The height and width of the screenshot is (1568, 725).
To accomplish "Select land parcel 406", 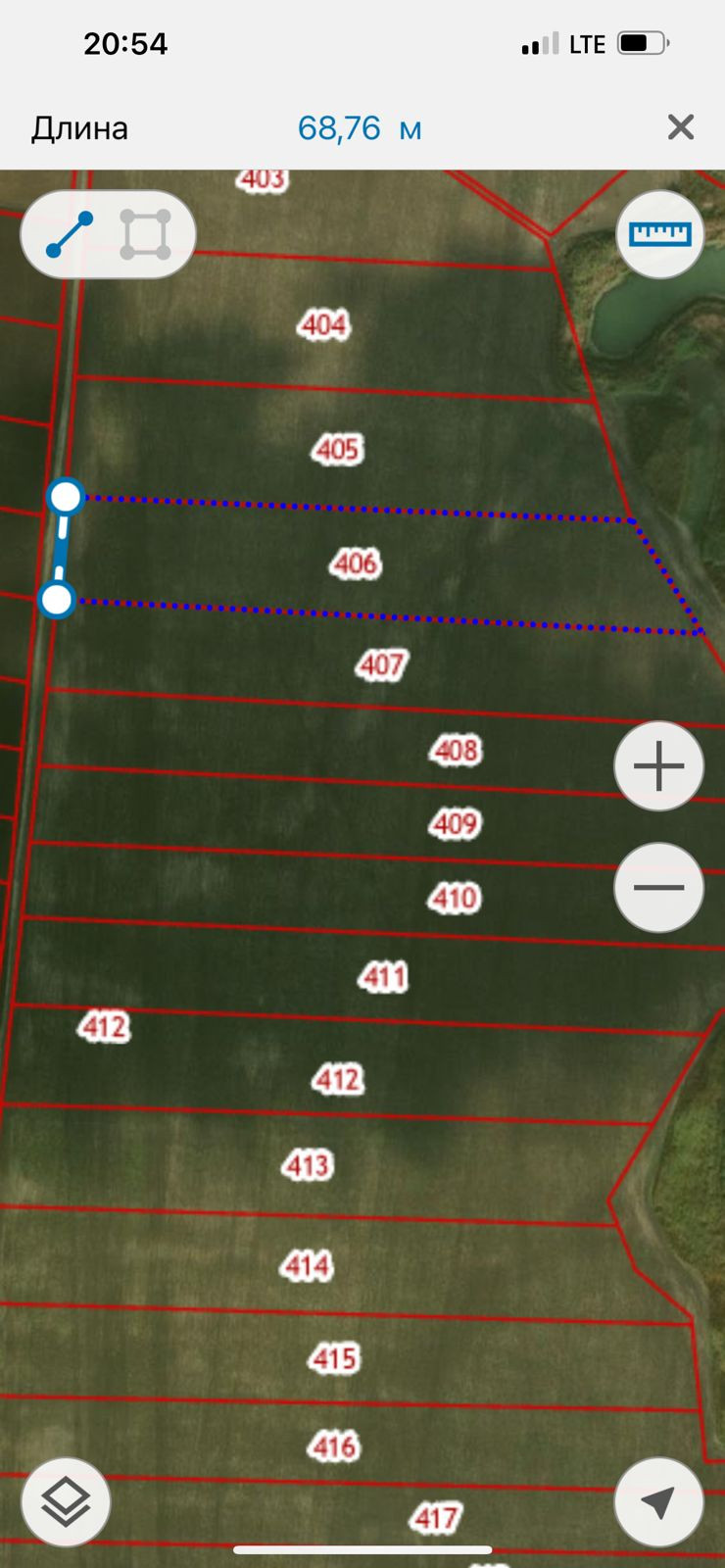I will [356, 563].
